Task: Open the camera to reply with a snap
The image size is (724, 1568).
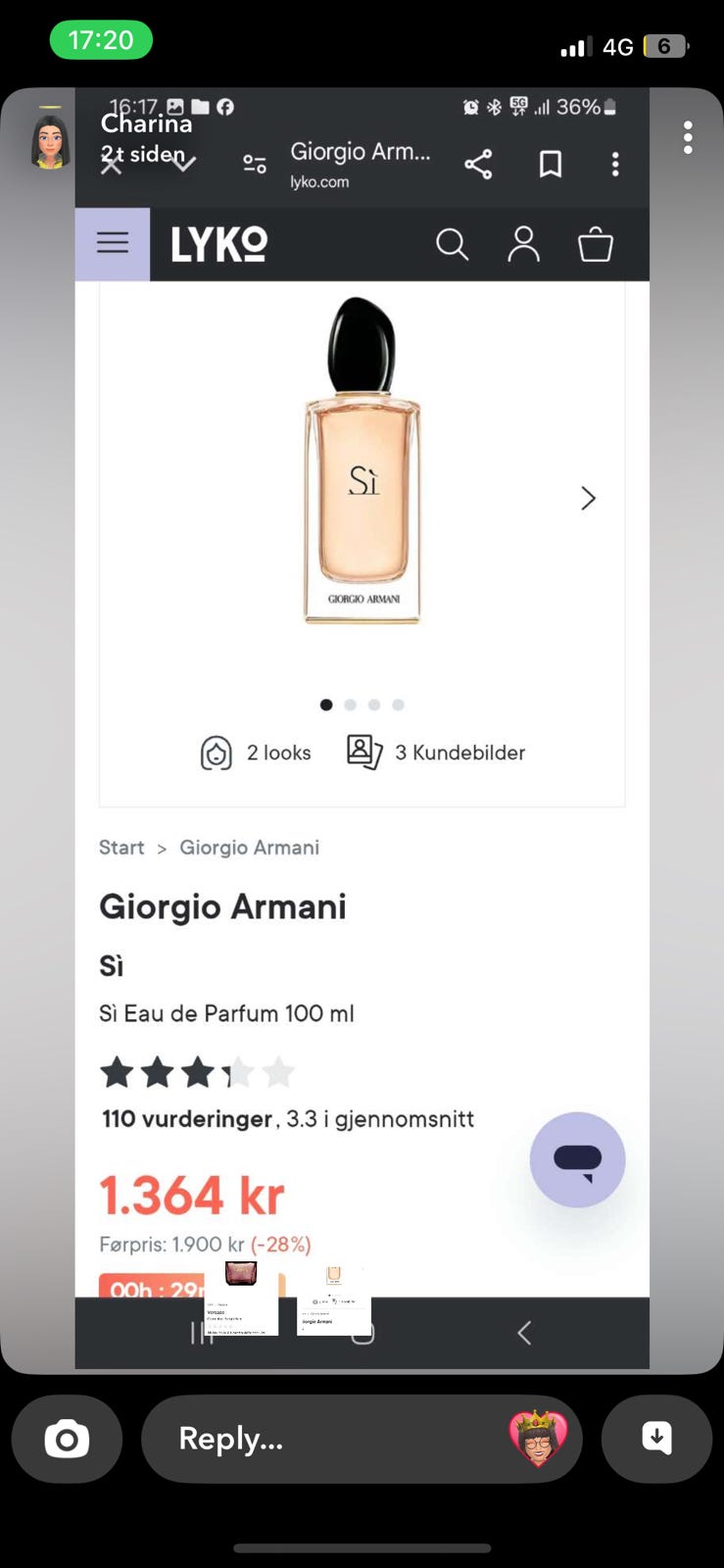Action: click(67, 1439)
